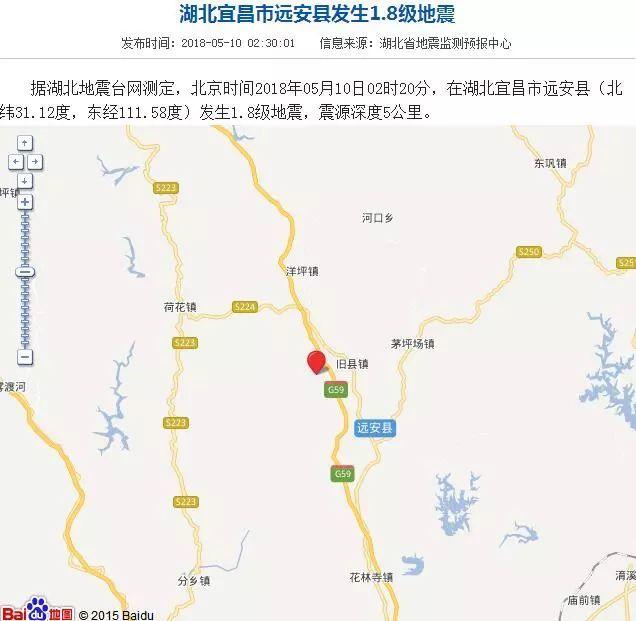This screenshot has width=636, height=621.
Task: Tap the red earthquake location marker
Action: click(316, 362)
